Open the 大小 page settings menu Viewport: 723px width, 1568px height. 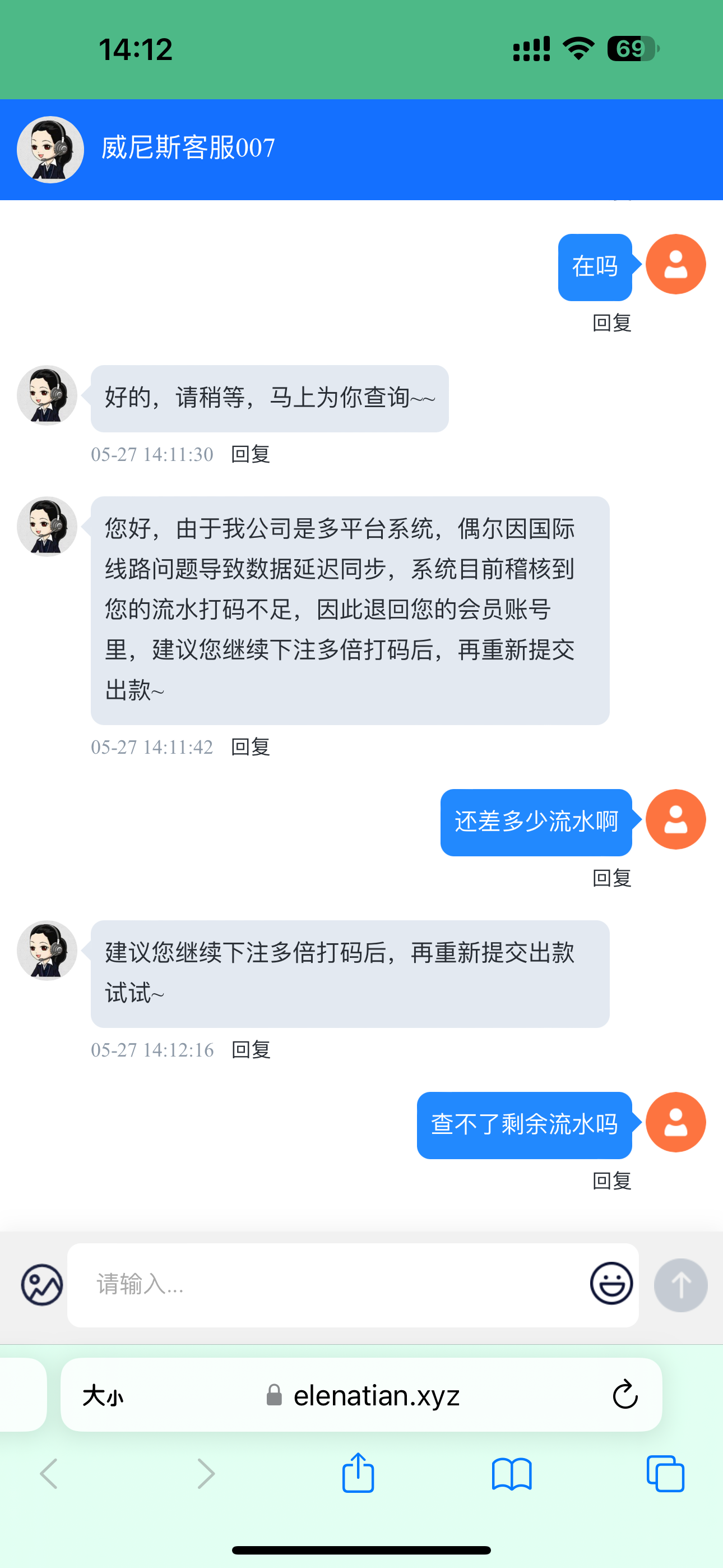click(102, 1396)
